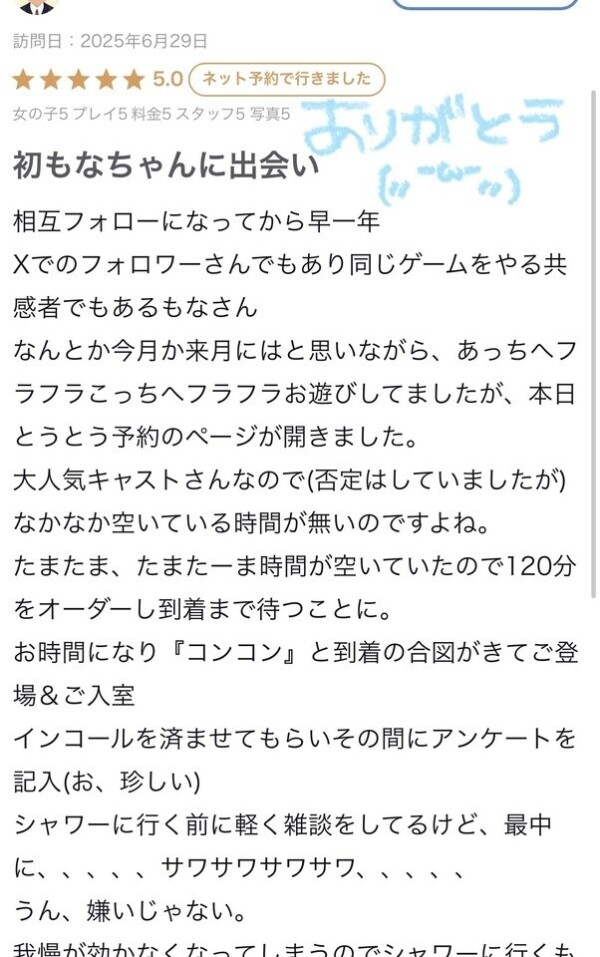Open the reviewer's profile avatar
The width and height of the screenshot is (600, 957).
tap(36, 5)
